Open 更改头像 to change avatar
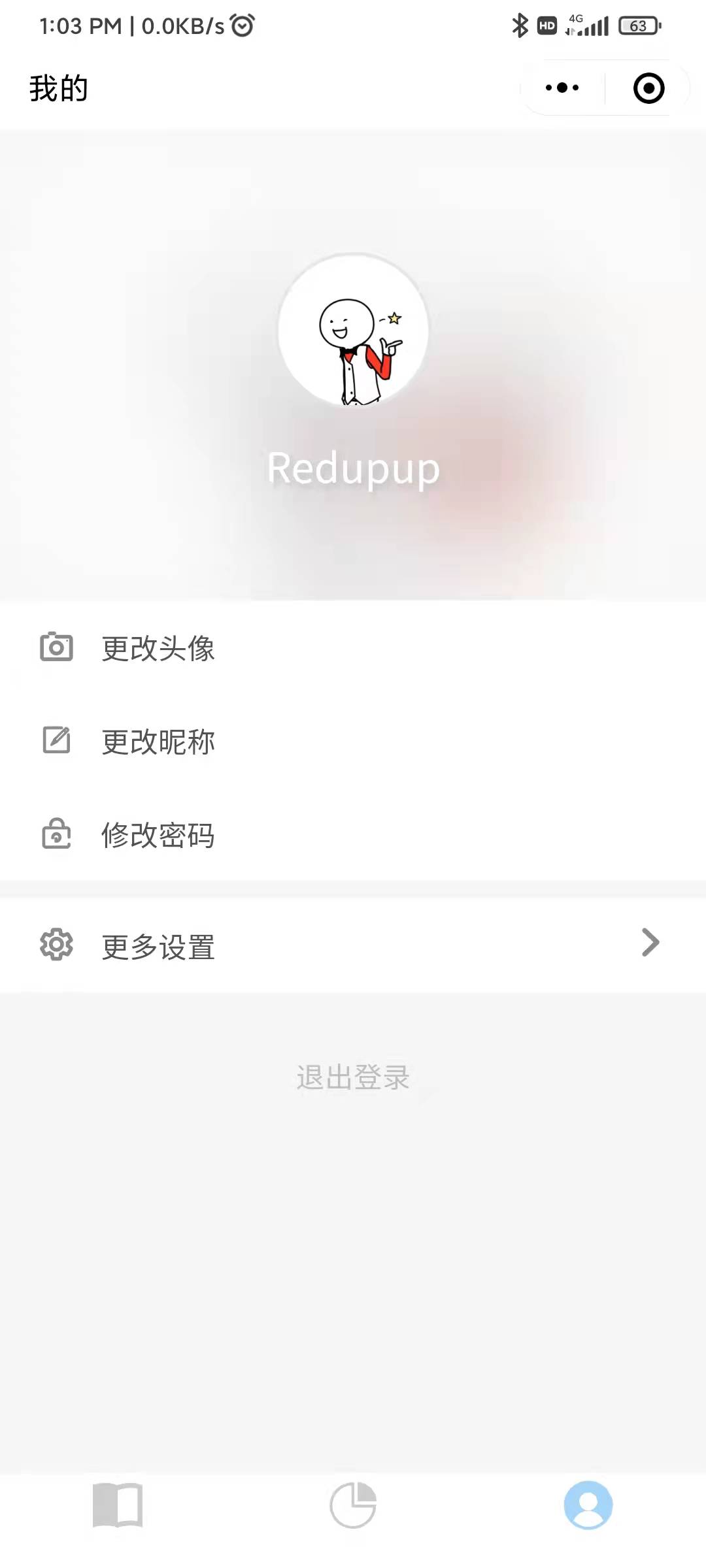The height and width of the screenshot is (1568, 706). 353,648
